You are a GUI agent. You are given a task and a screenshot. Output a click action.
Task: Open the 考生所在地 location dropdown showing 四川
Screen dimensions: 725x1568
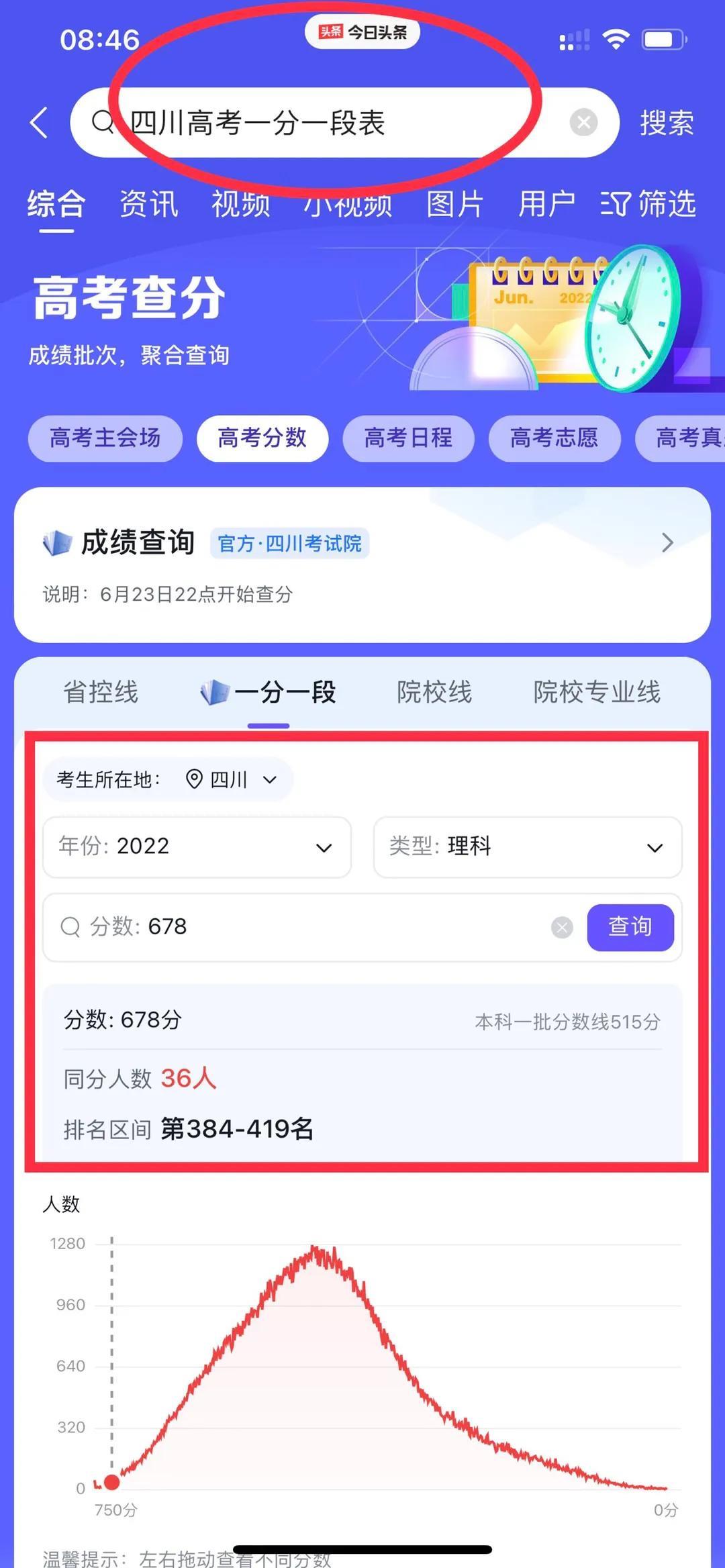[232, 779]
